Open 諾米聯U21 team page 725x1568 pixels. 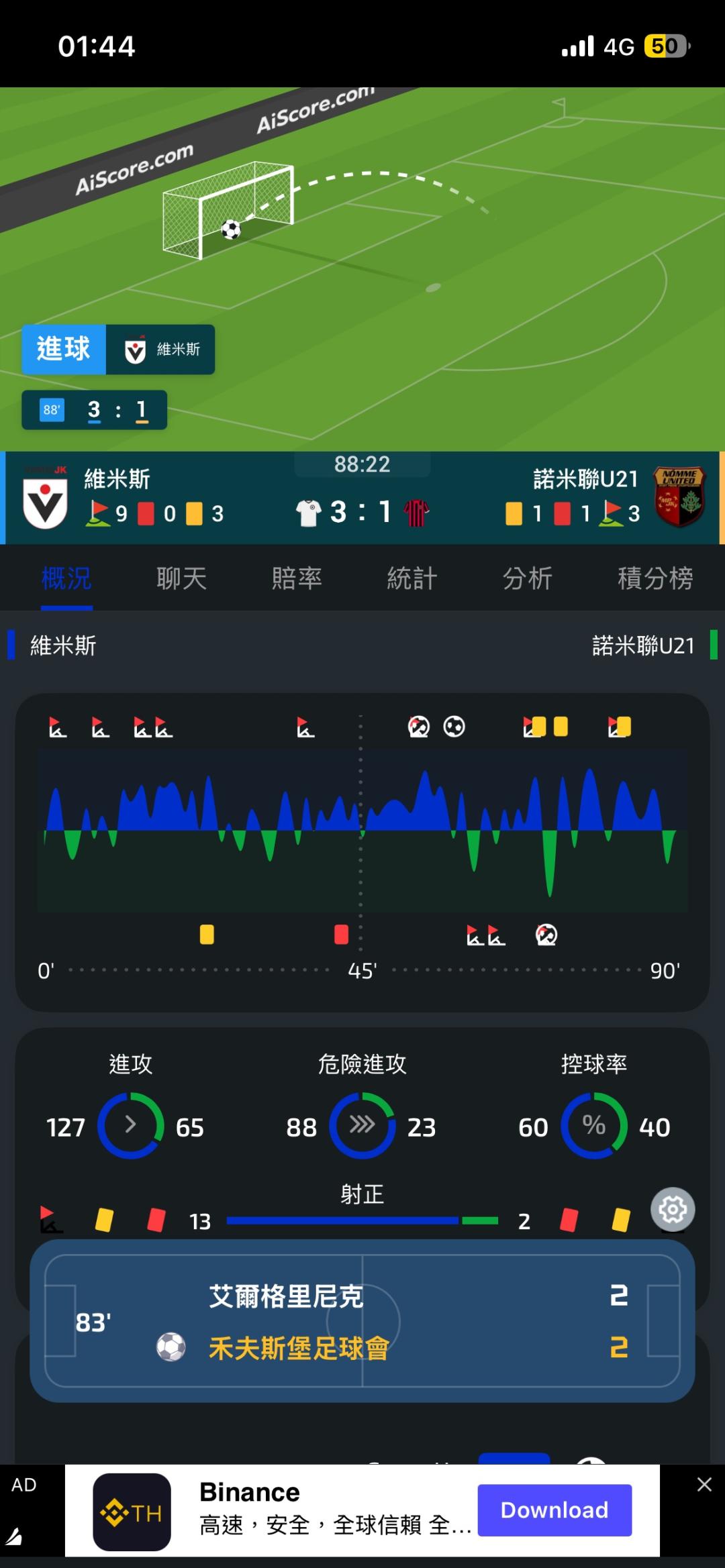(679, 496)
